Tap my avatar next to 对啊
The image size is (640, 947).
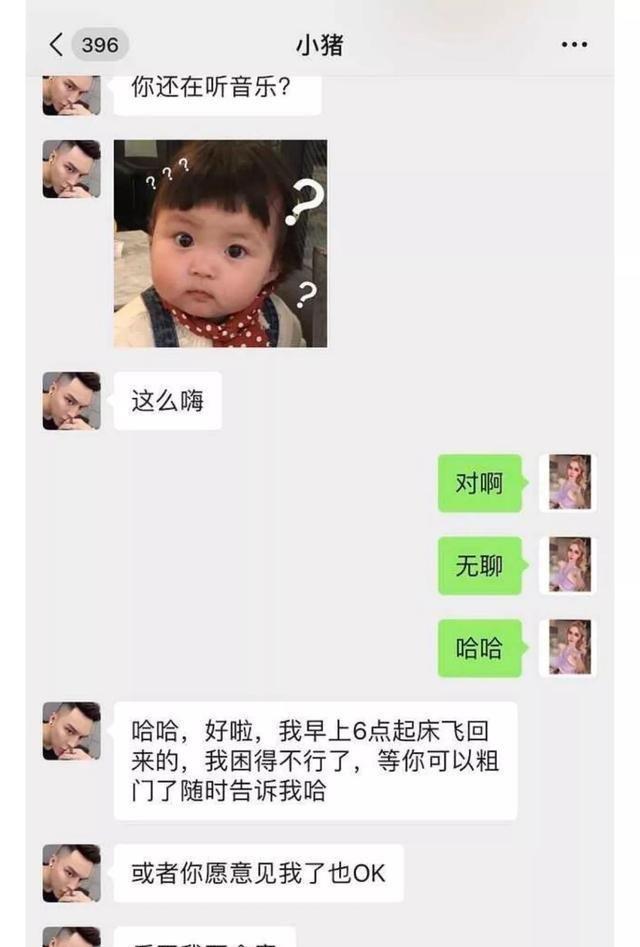[x=569, y=483]
